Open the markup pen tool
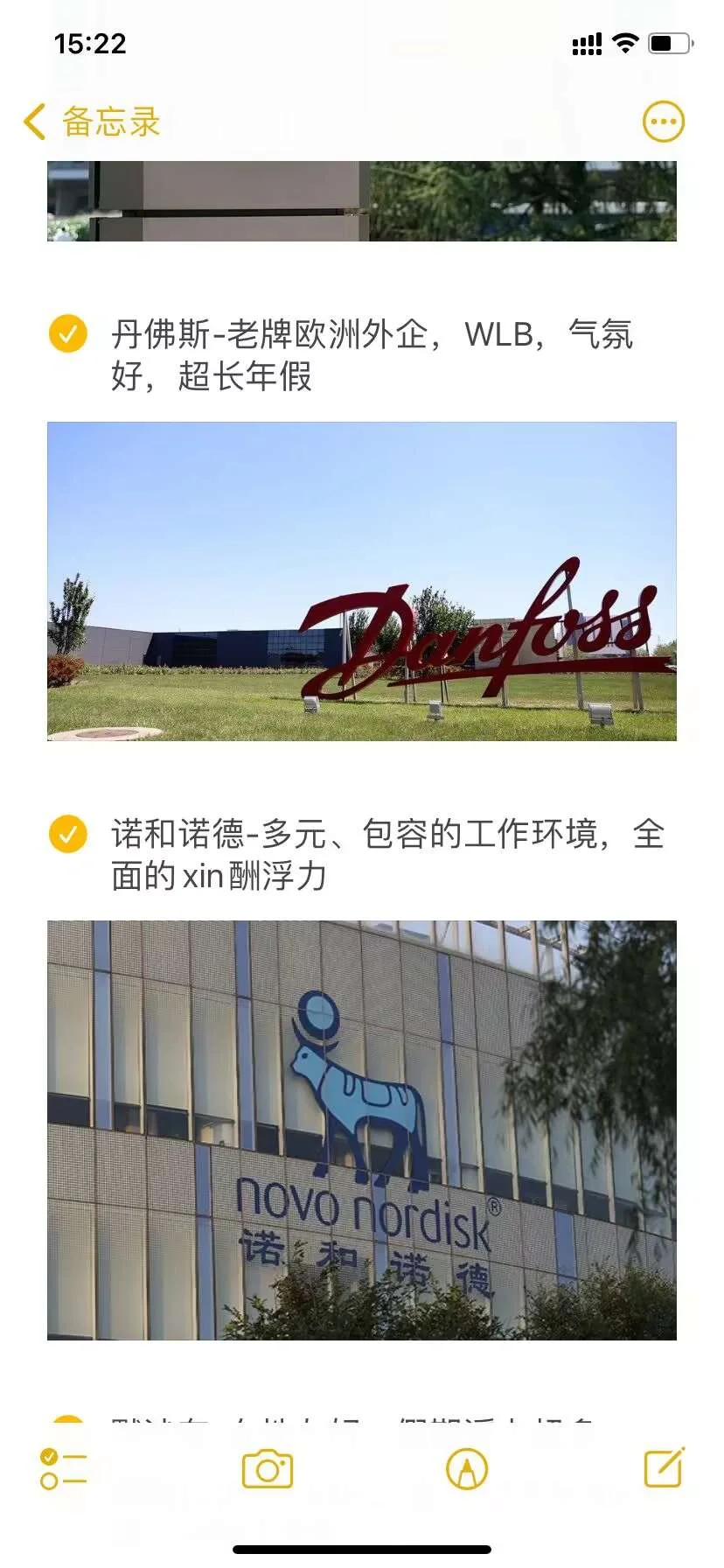Viewport: 724px width, 1568px height. 467,1469
